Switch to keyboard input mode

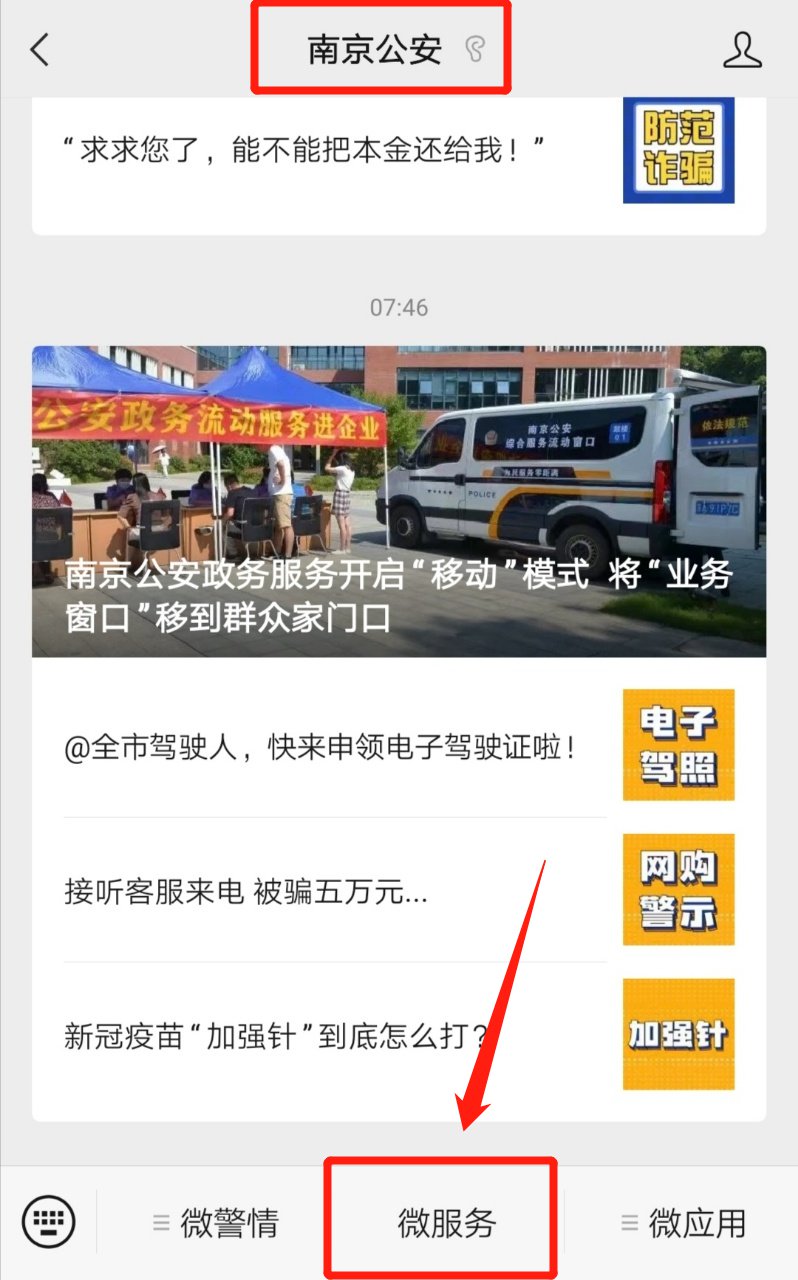tap(48, 1221)
